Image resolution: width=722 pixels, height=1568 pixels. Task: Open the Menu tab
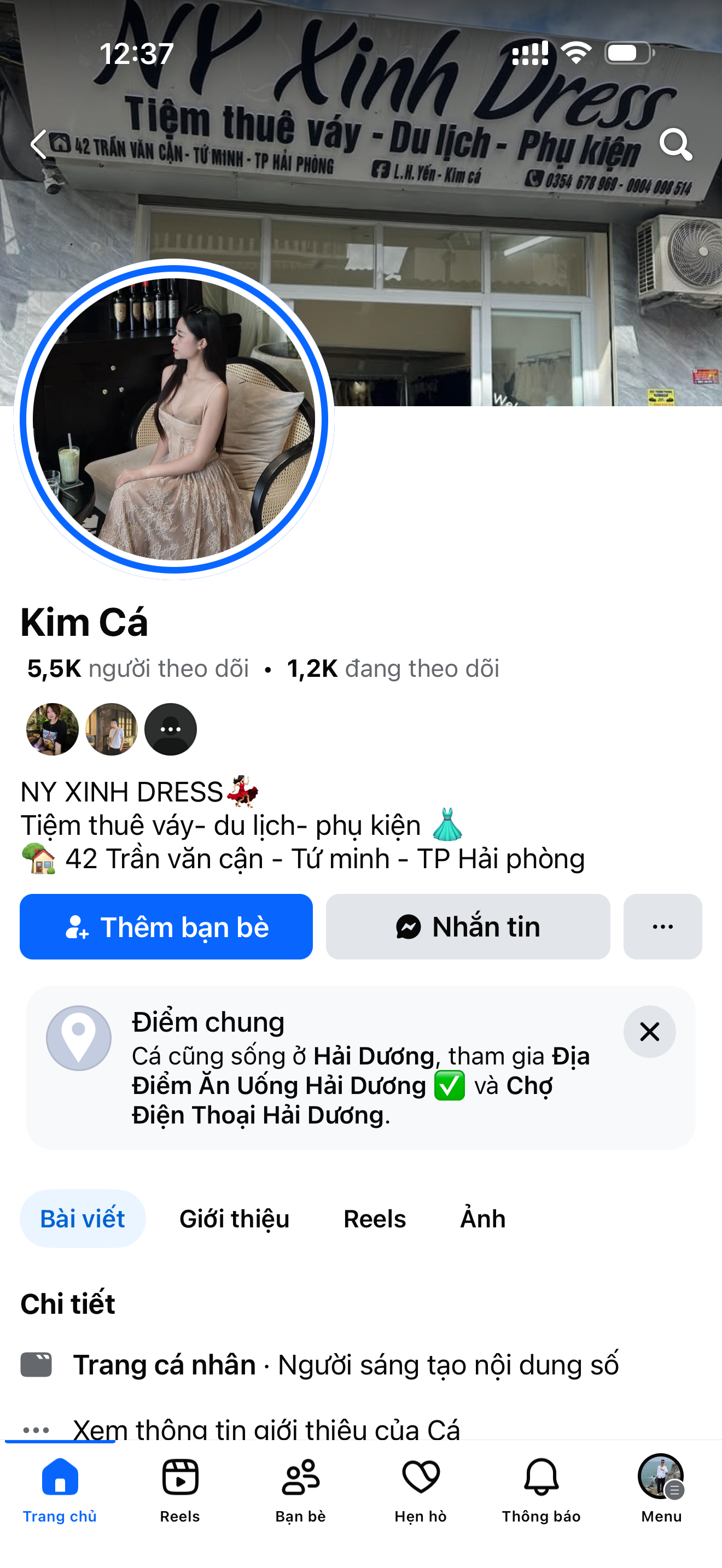pos(661,1488)
